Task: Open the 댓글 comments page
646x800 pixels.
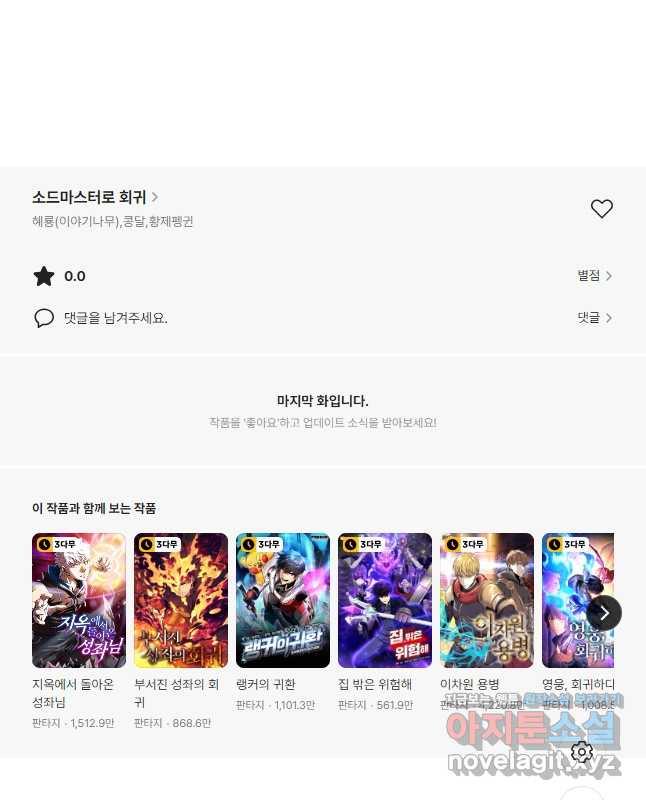Action: [594, 318]
